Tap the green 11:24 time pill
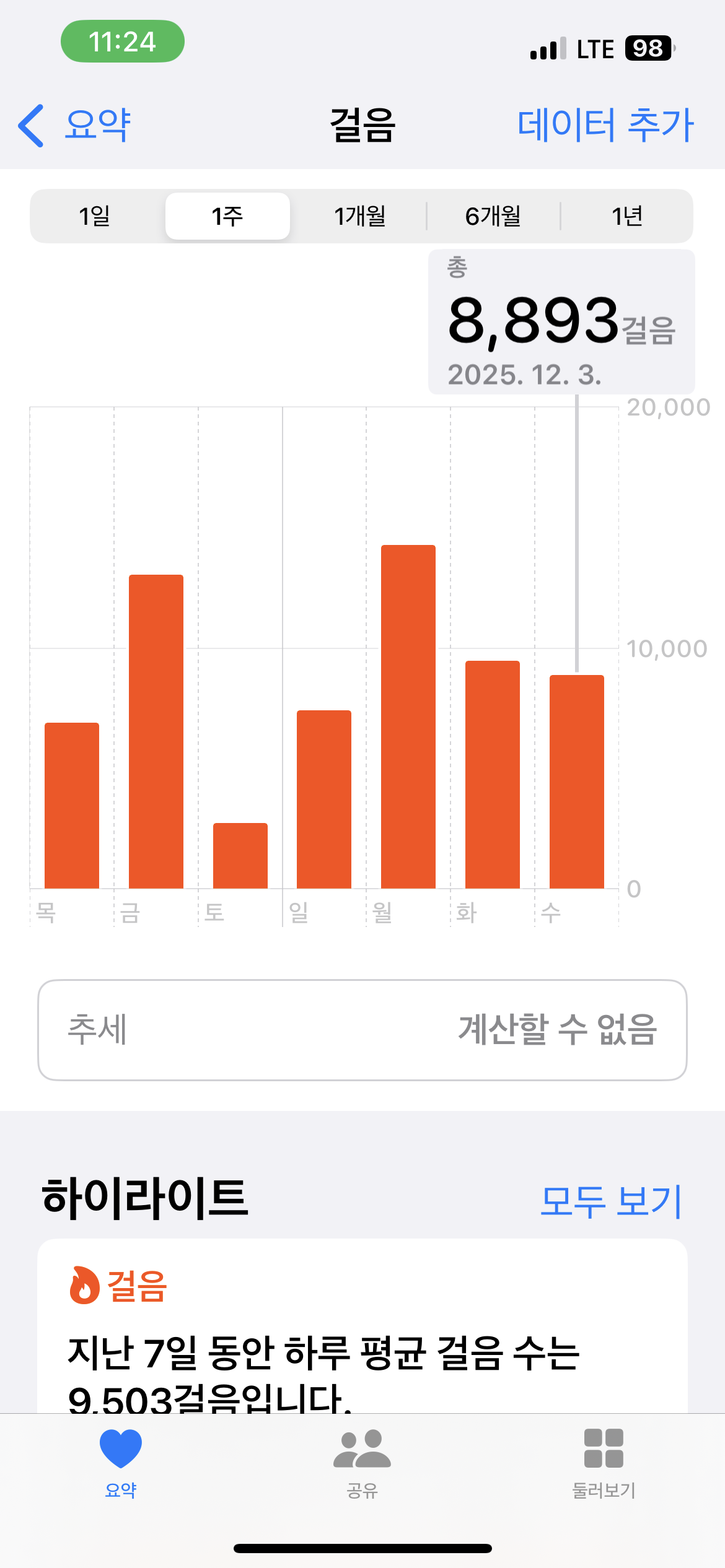The image size is (725, 1568). [123, 41]
